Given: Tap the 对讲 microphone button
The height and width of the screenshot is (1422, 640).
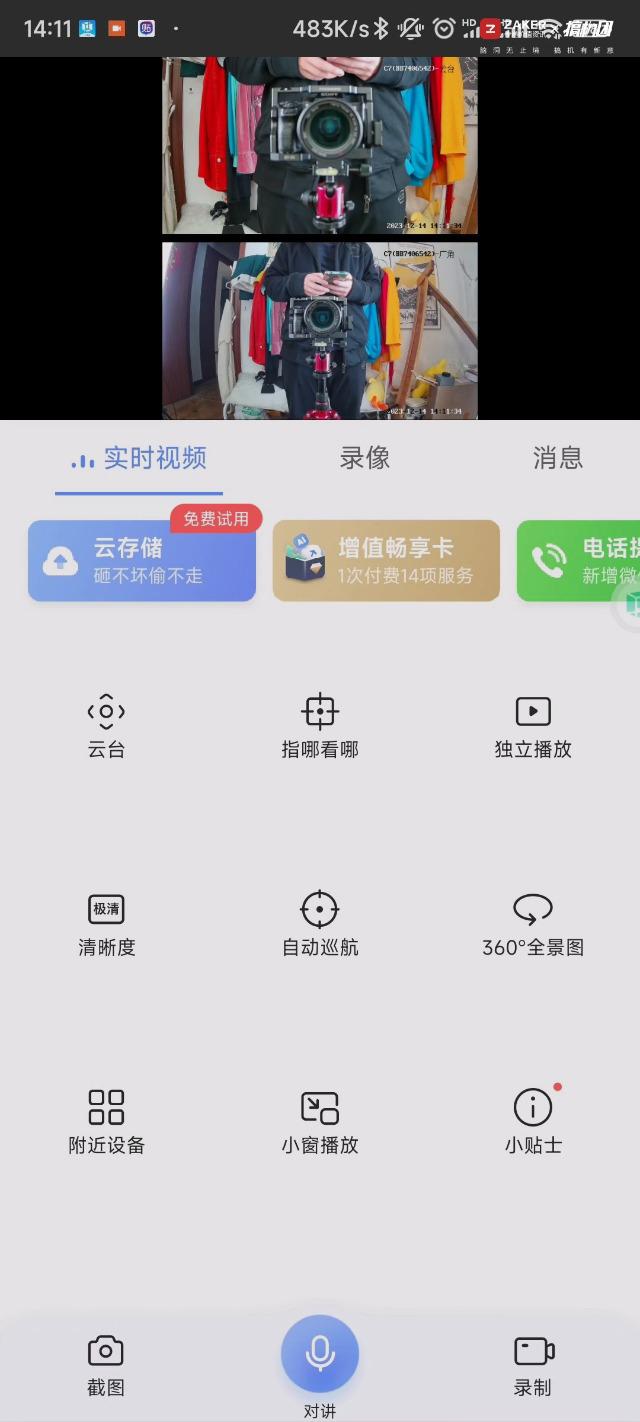Looking at the screenshot, I should point(320,1354).
